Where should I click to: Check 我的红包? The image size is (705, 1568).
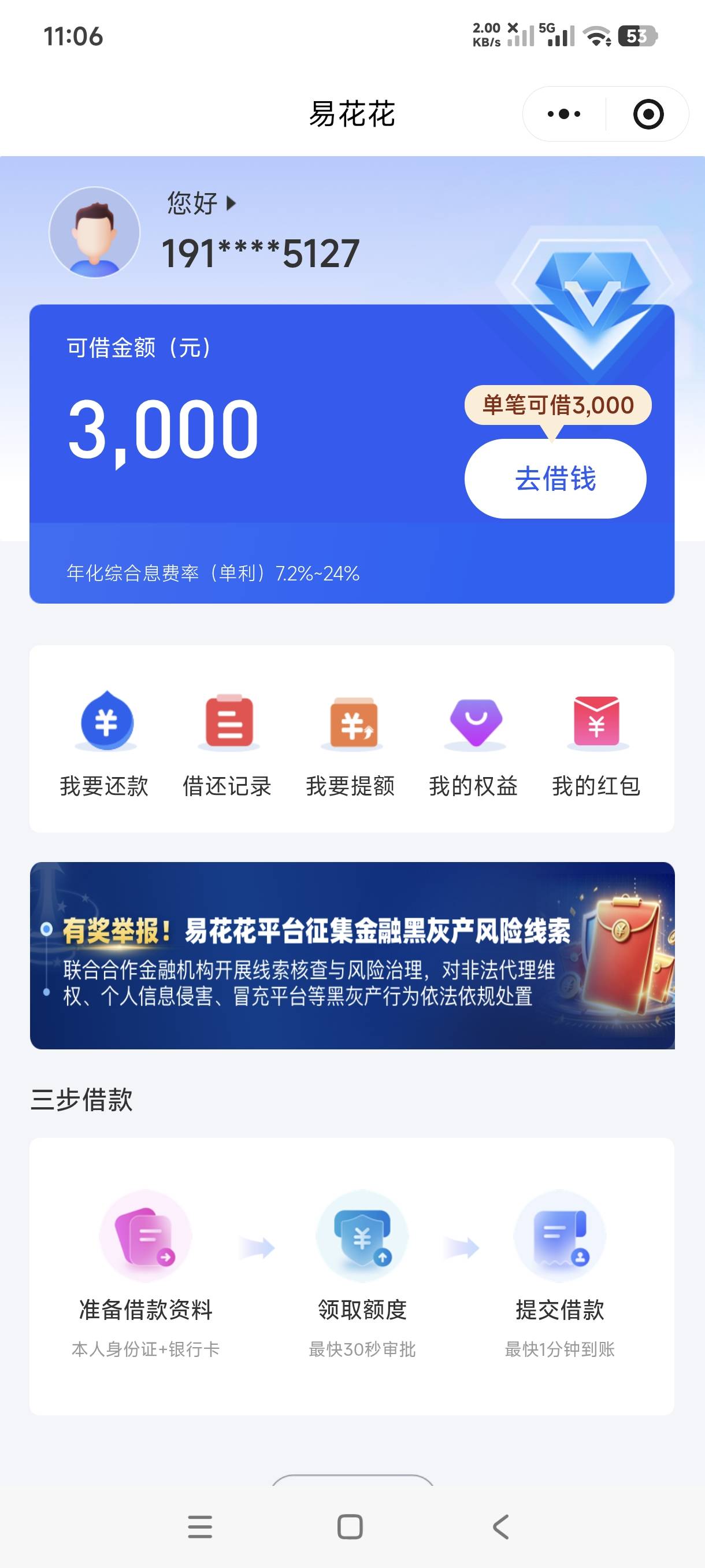597,744
